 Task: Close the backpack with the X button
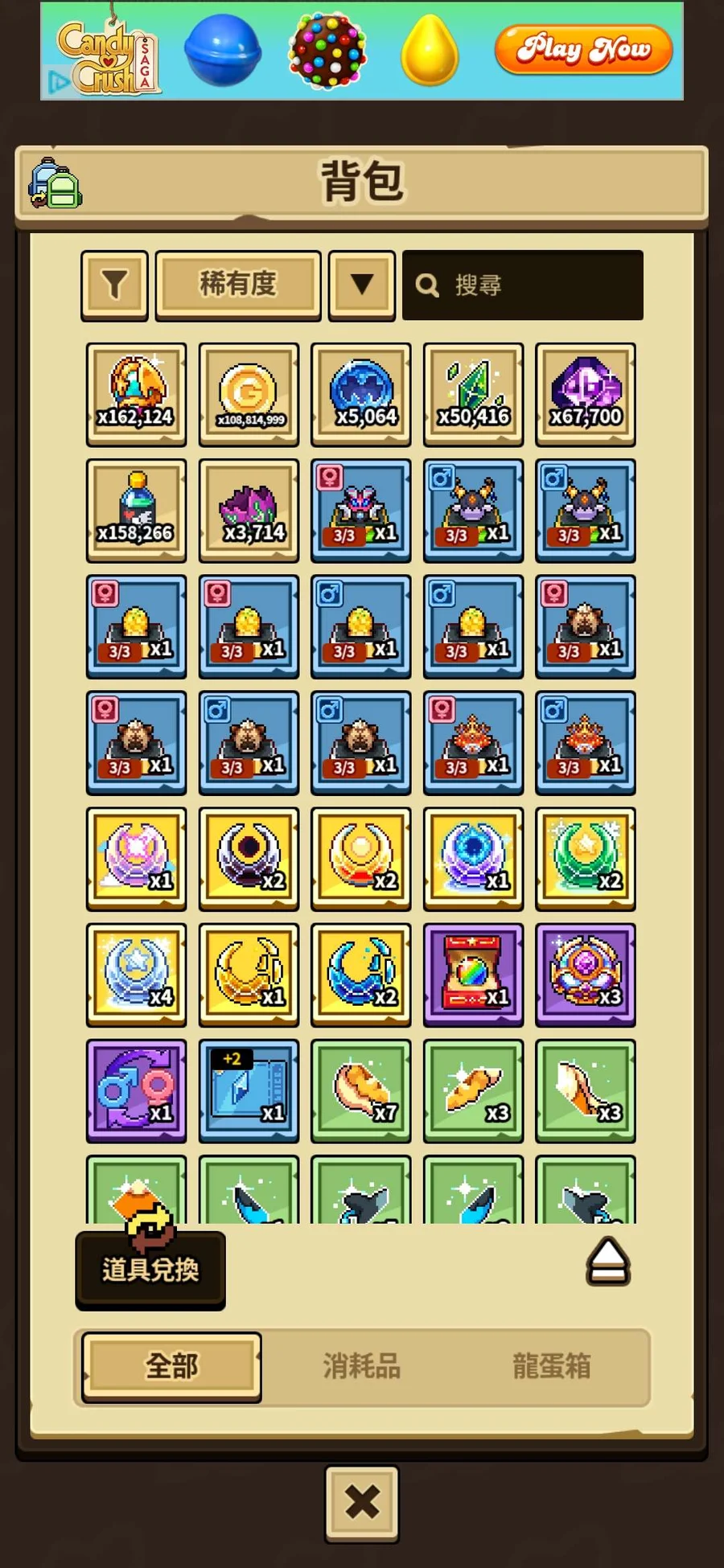[362, 1502]
